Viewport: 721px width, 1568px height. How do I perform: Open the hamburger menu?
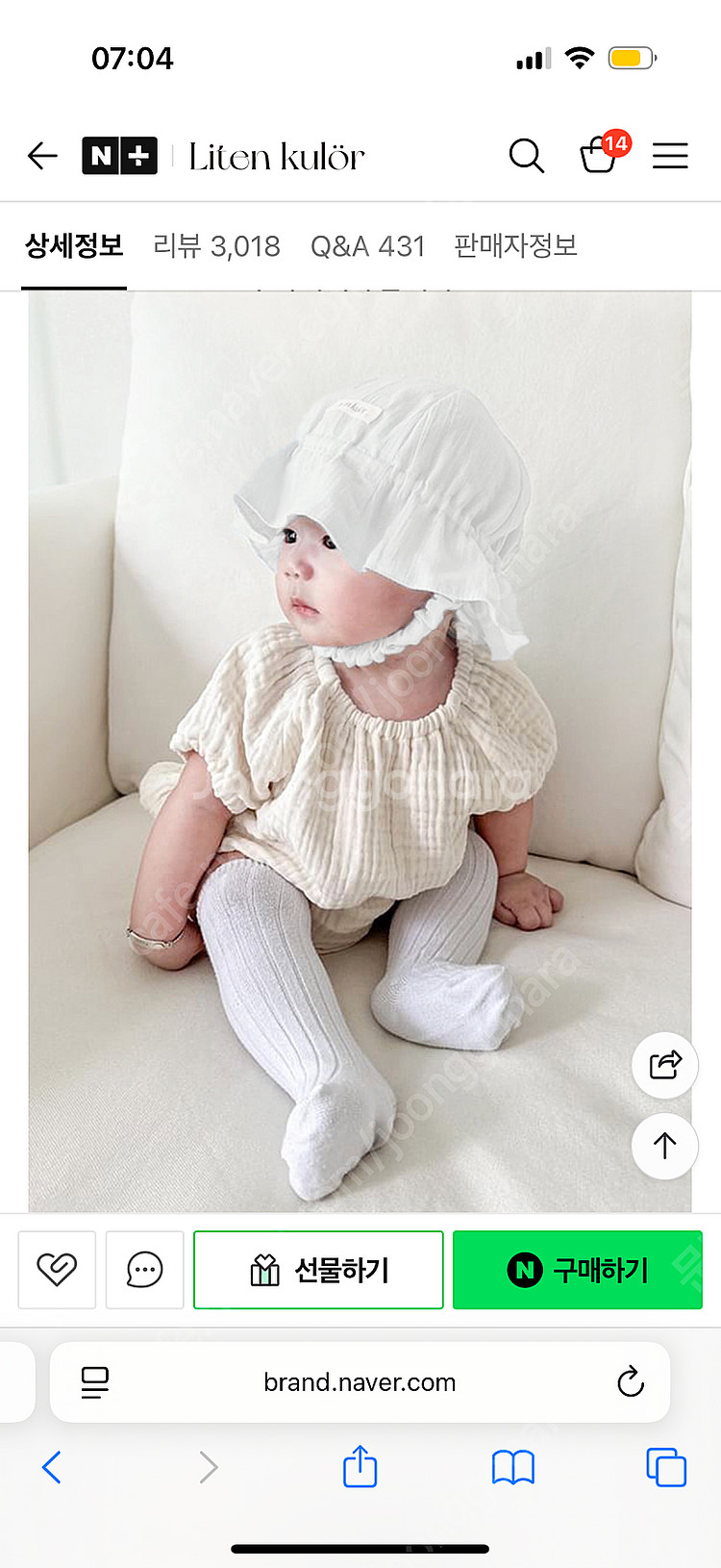click(x=670, y=156)
